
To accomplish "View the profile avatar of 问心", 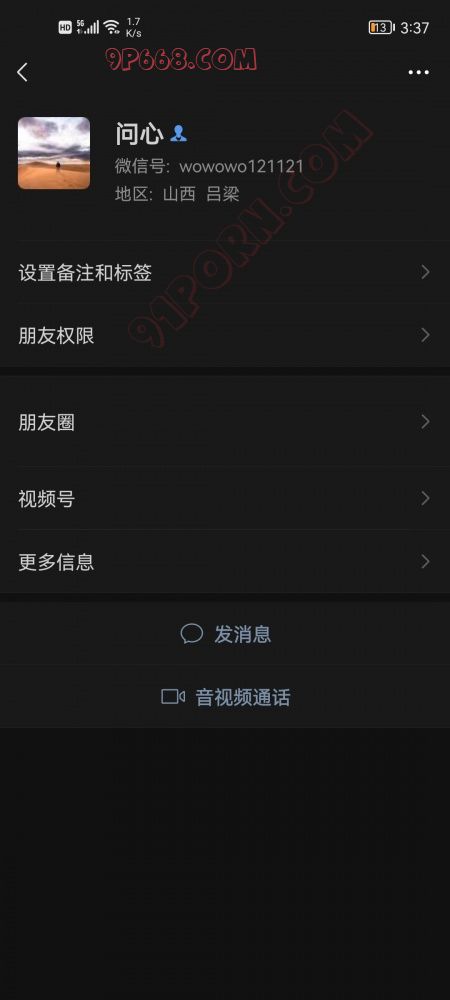I will pos(54,153).
